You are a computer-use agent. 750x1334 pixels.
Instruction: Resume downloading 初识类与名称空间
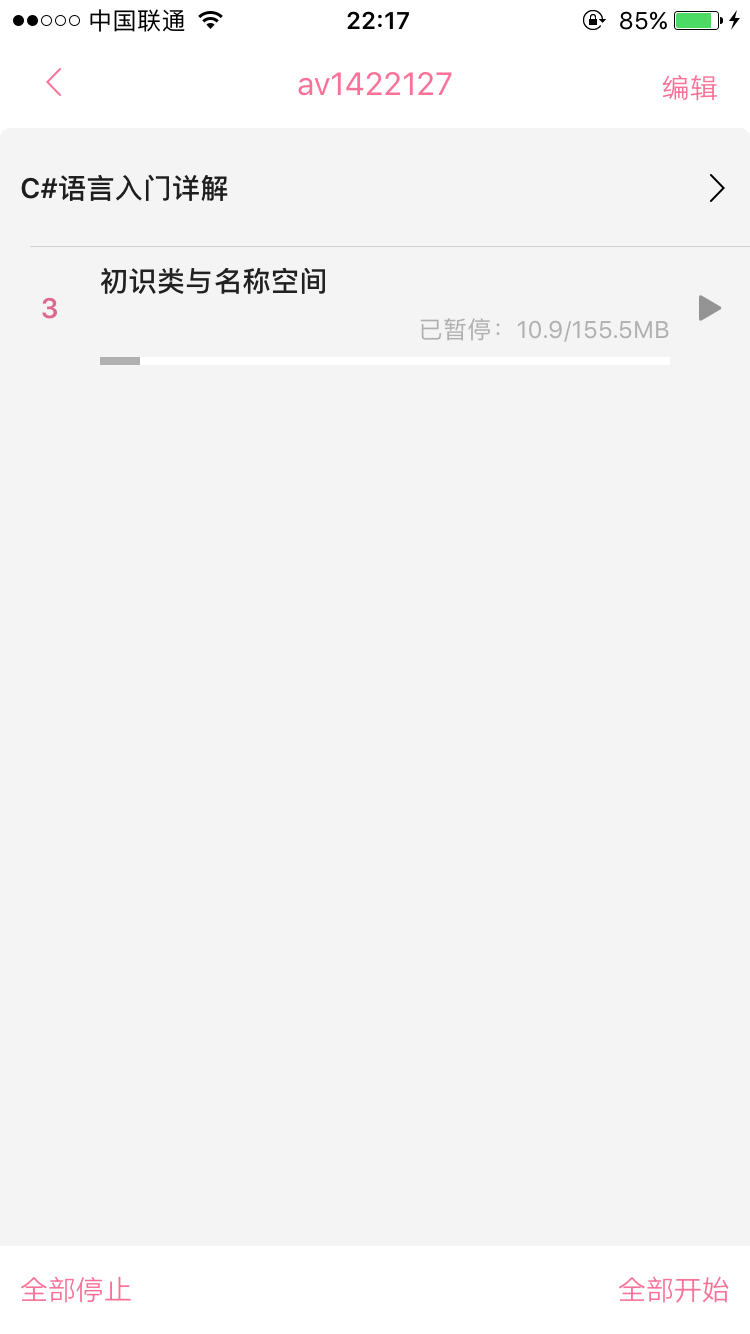click(x=709, y=308)
